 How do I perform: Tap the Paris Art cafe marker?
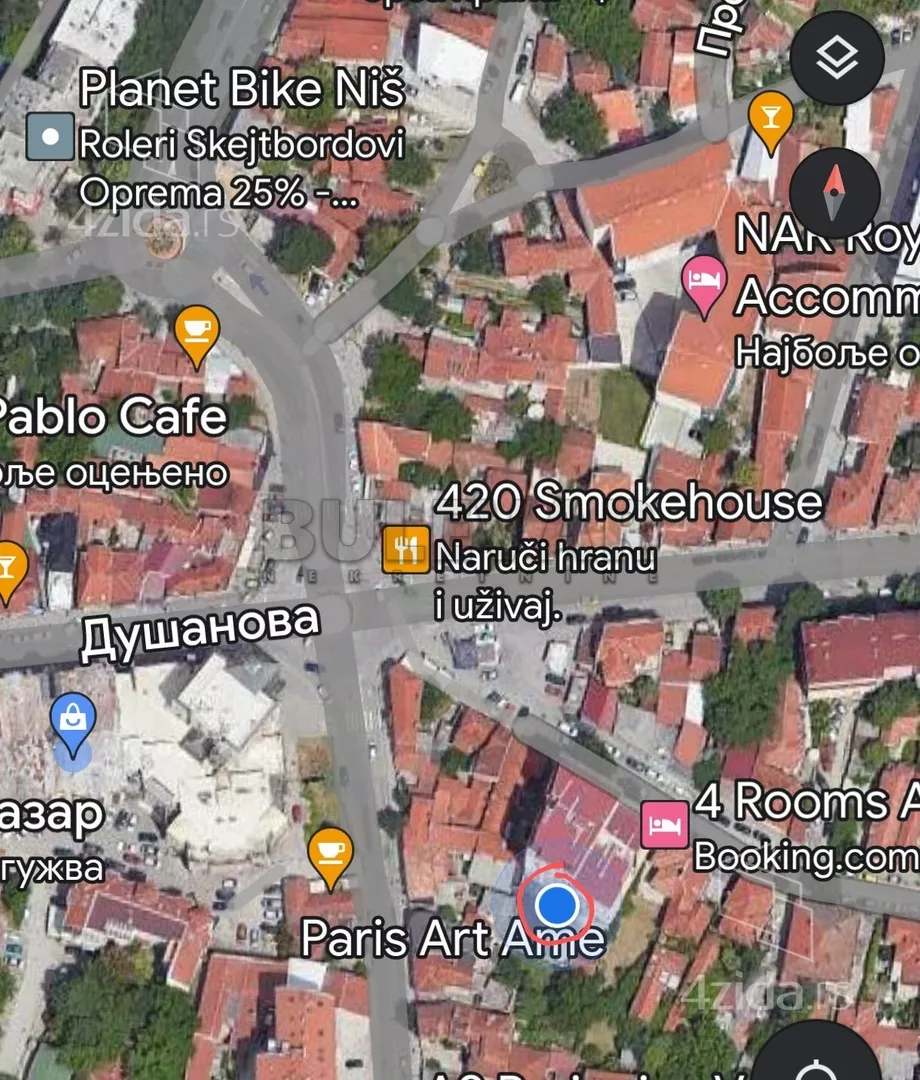pos(329,855)
